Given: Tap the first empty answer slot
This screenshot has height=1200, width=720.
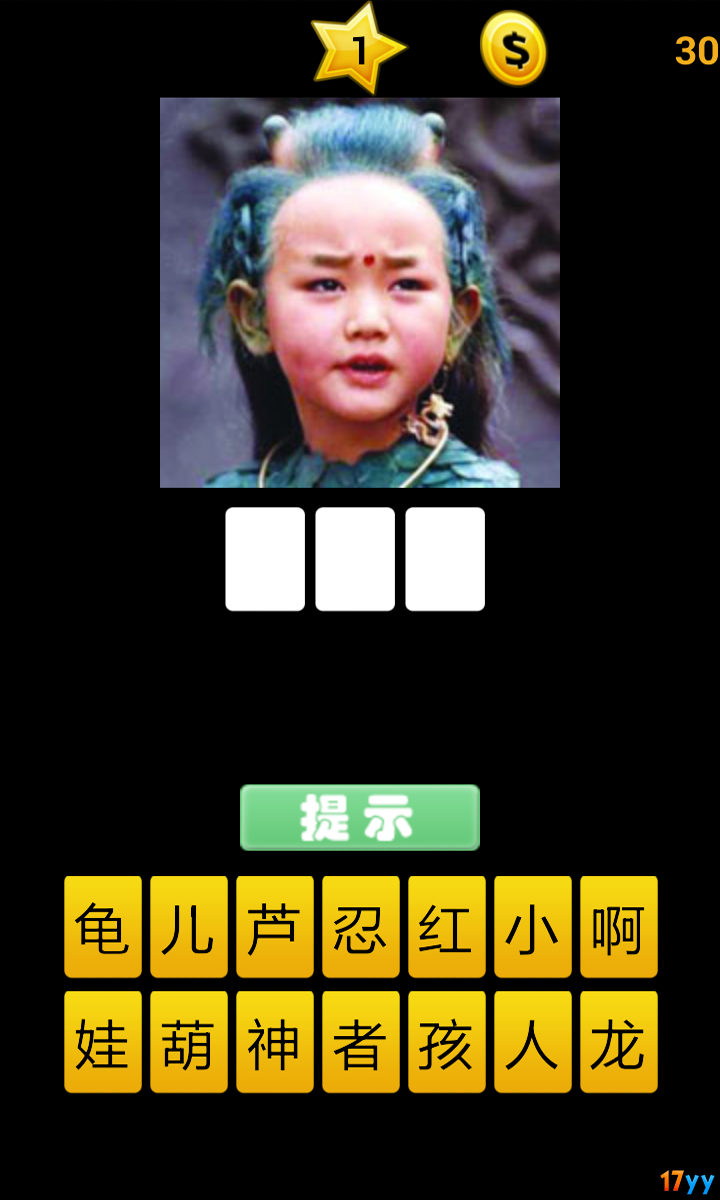Looking at the screenshot, I should [265, 559].
